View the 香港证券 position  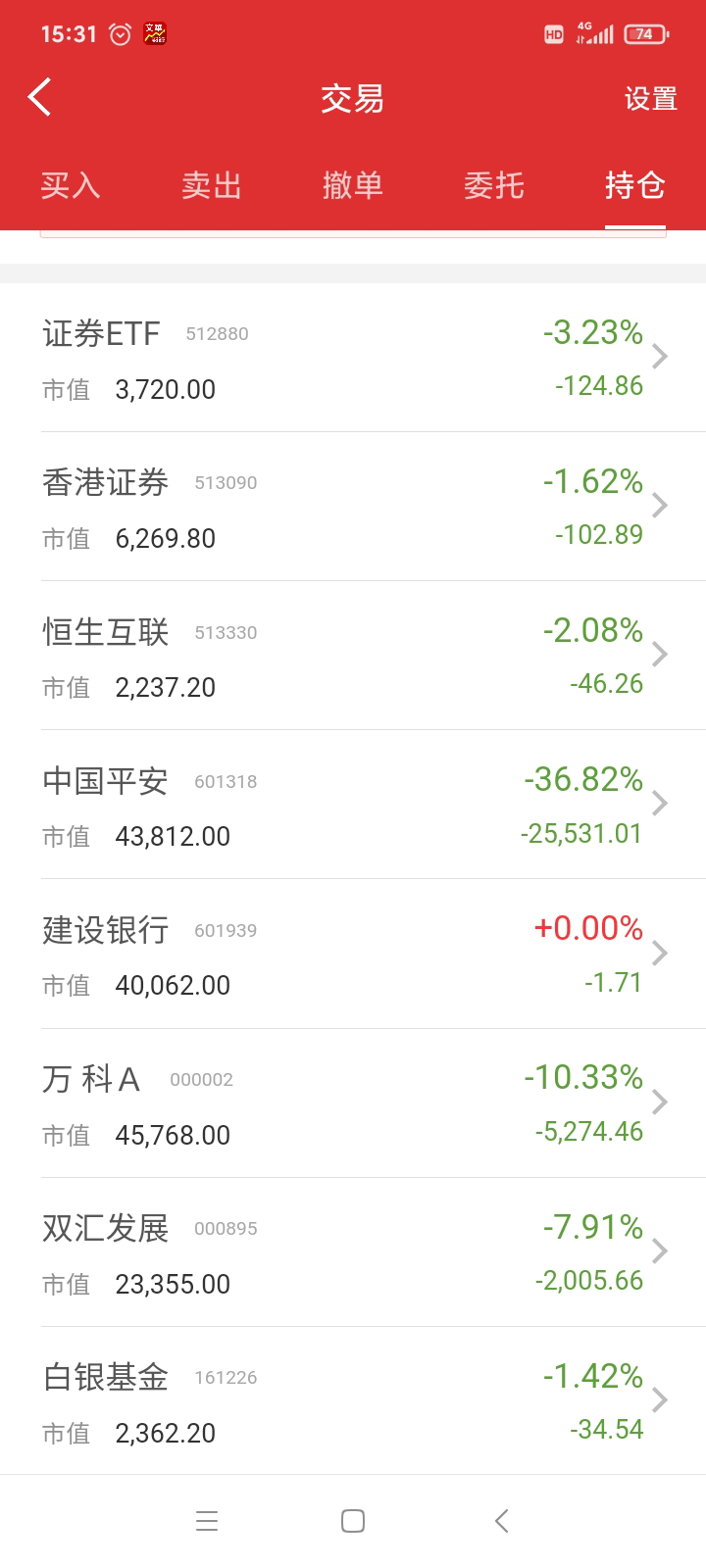pyautogui.click(x=353, y=508)
